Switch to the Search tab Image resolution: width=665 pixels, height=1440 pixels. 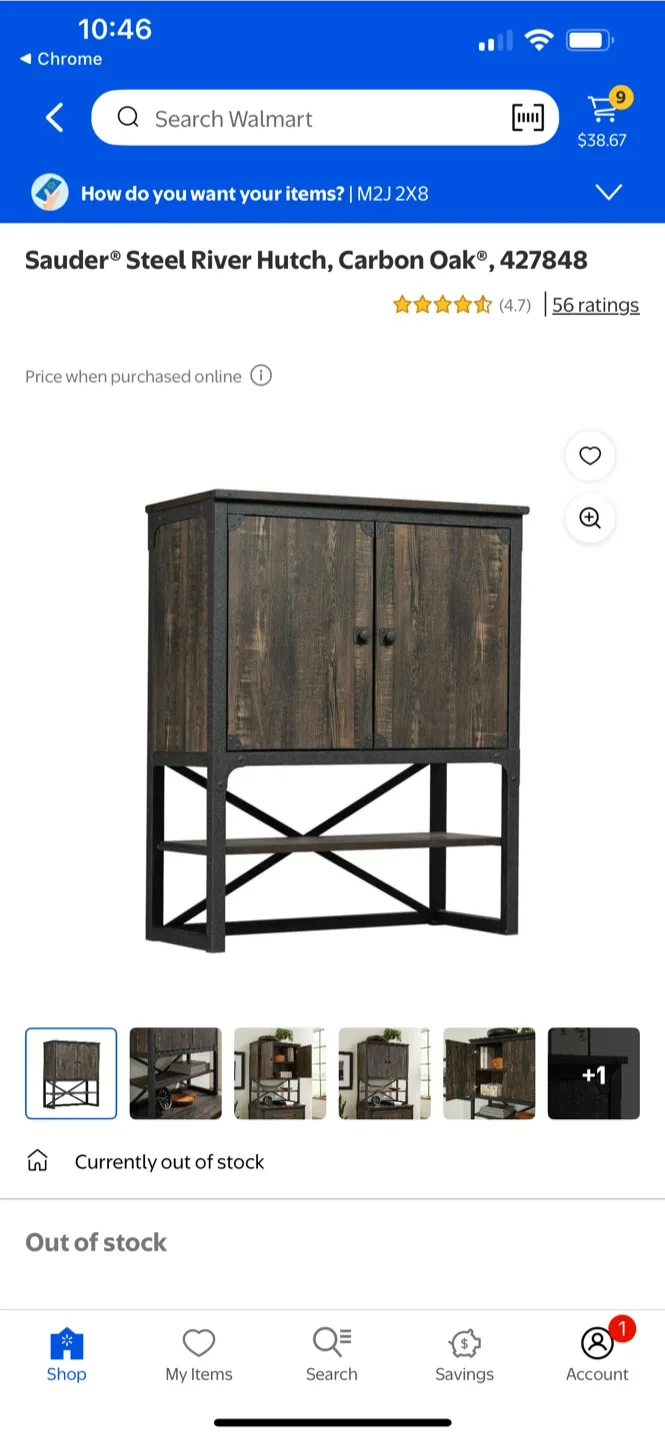[332, 1355]
